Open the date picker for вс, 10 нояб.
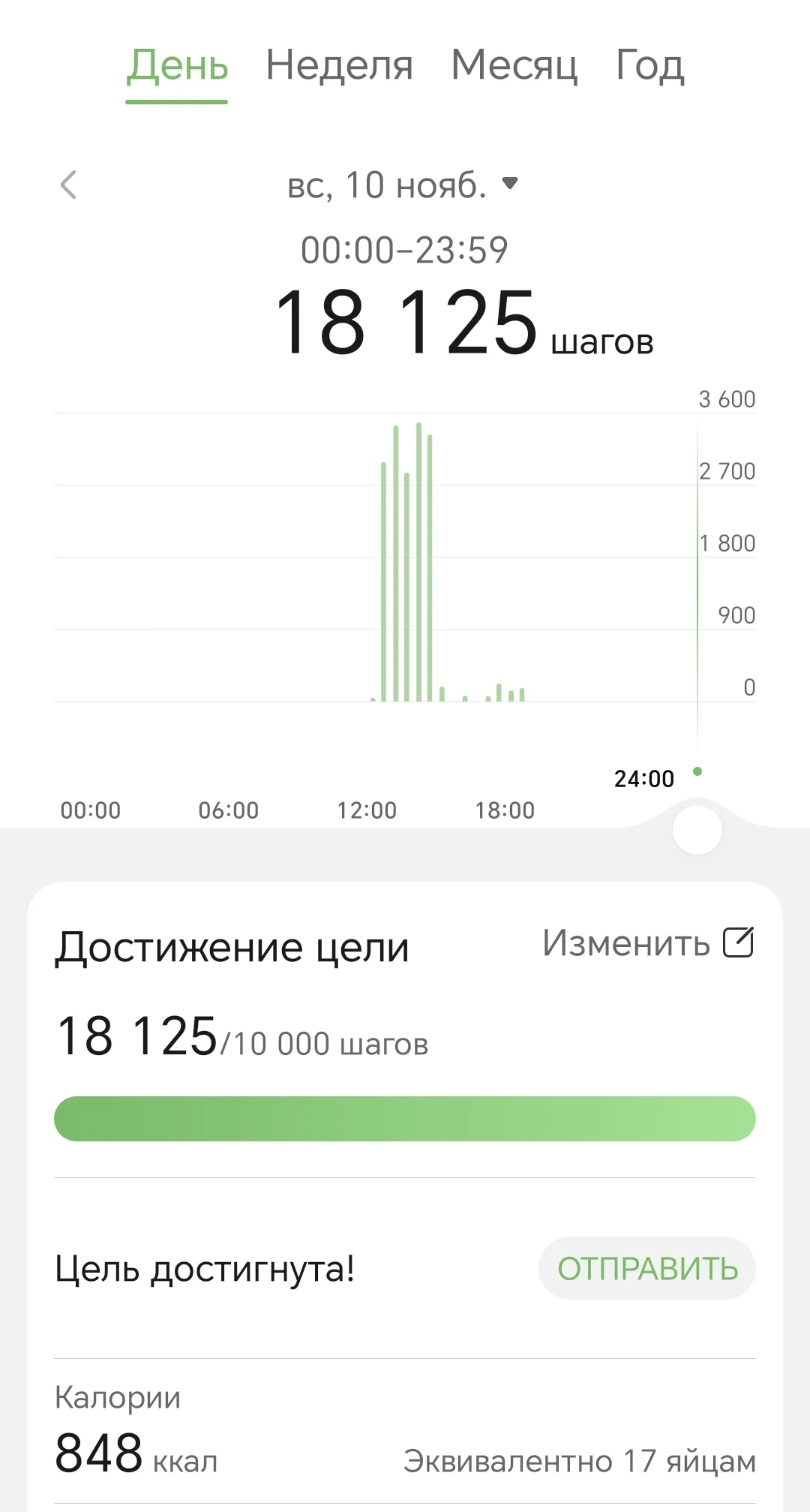Screen dimensions: 810x1512 pos(403,185)
